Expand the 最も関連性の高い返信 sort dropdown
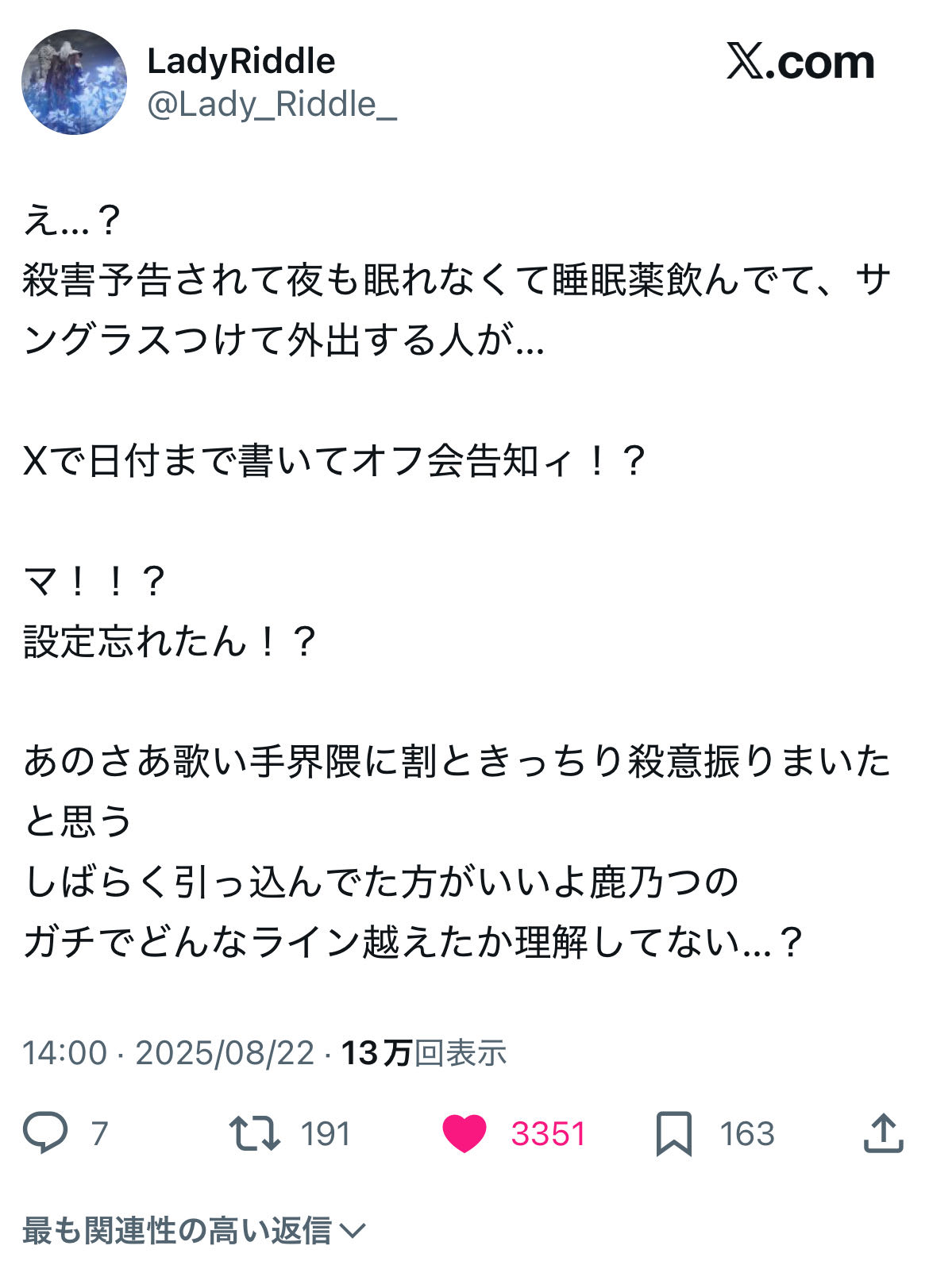This screenshot has width=929, height=1288. coord(193,1231)
